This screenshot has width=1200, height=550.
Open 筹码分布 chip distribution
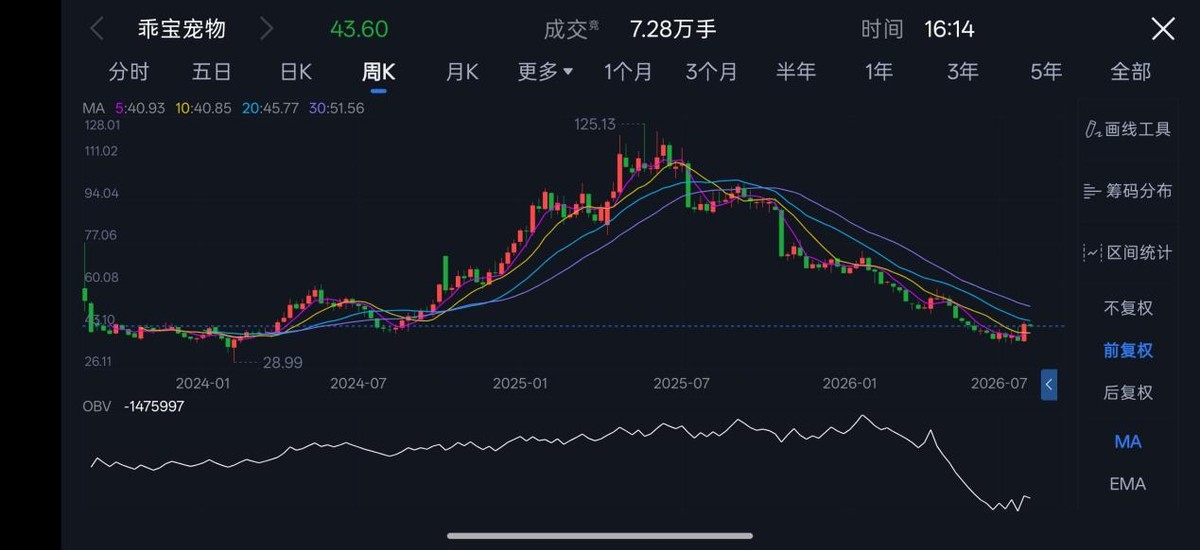tap(1127, 191)
